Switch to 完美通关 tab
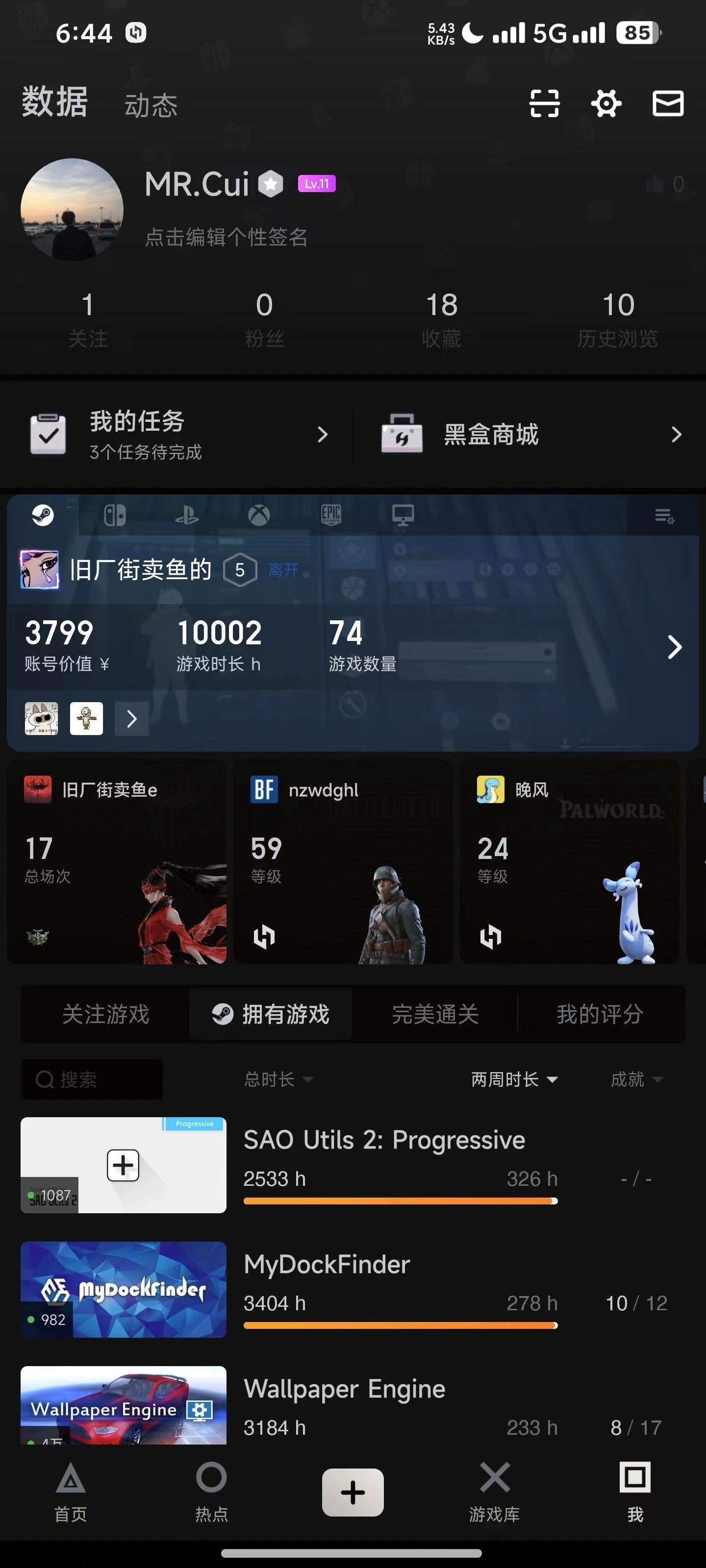 click(x=435, y=1014)
